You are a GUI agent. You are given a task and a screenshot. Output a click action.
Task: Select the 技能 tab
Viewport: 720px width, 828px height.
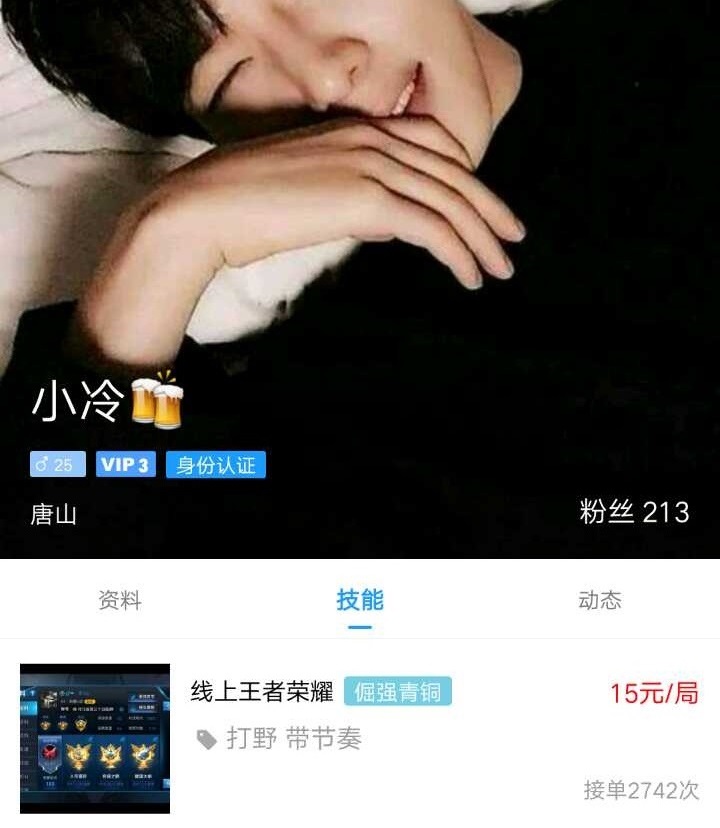point(360,600)
